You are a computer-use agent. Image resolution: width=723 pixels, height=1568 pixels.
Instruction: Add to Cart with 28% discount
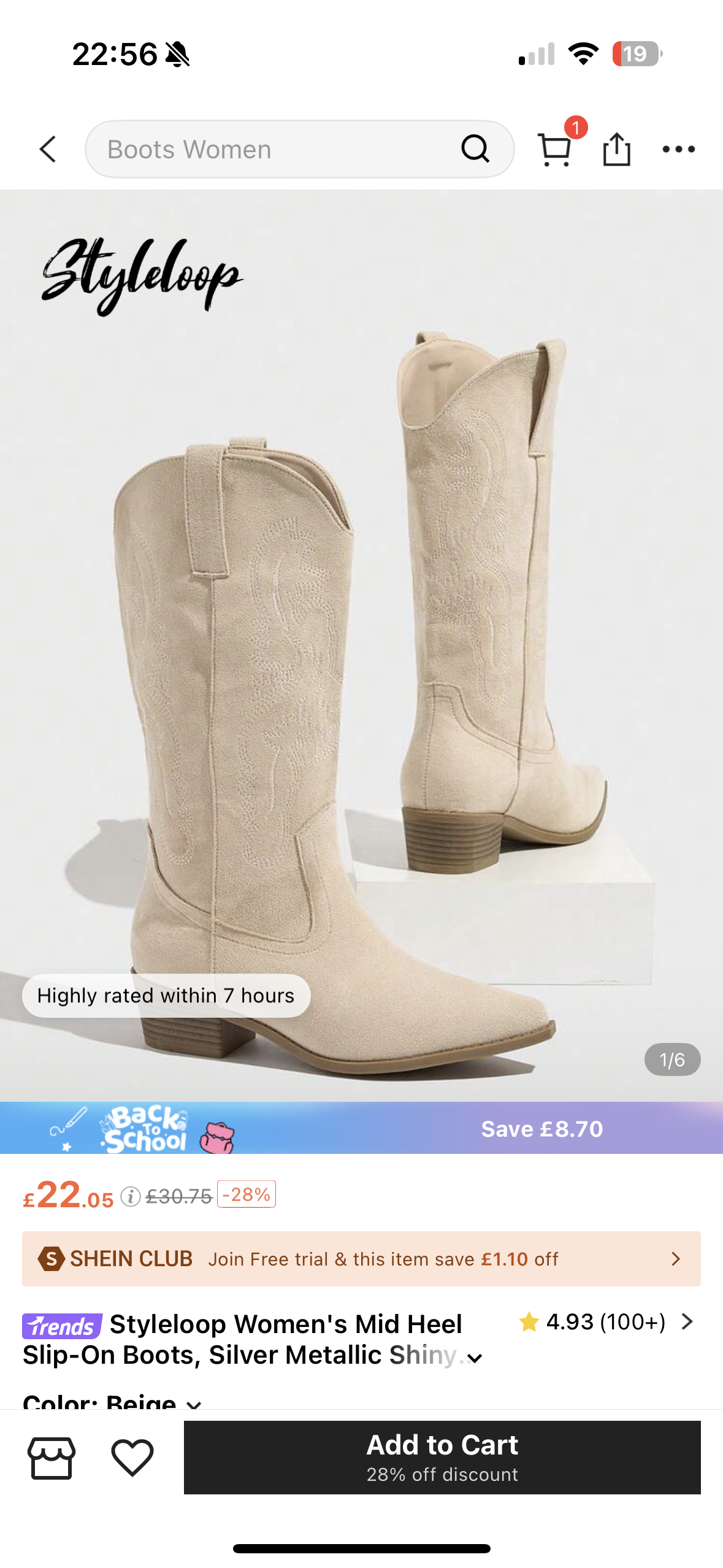(442, 1458)
